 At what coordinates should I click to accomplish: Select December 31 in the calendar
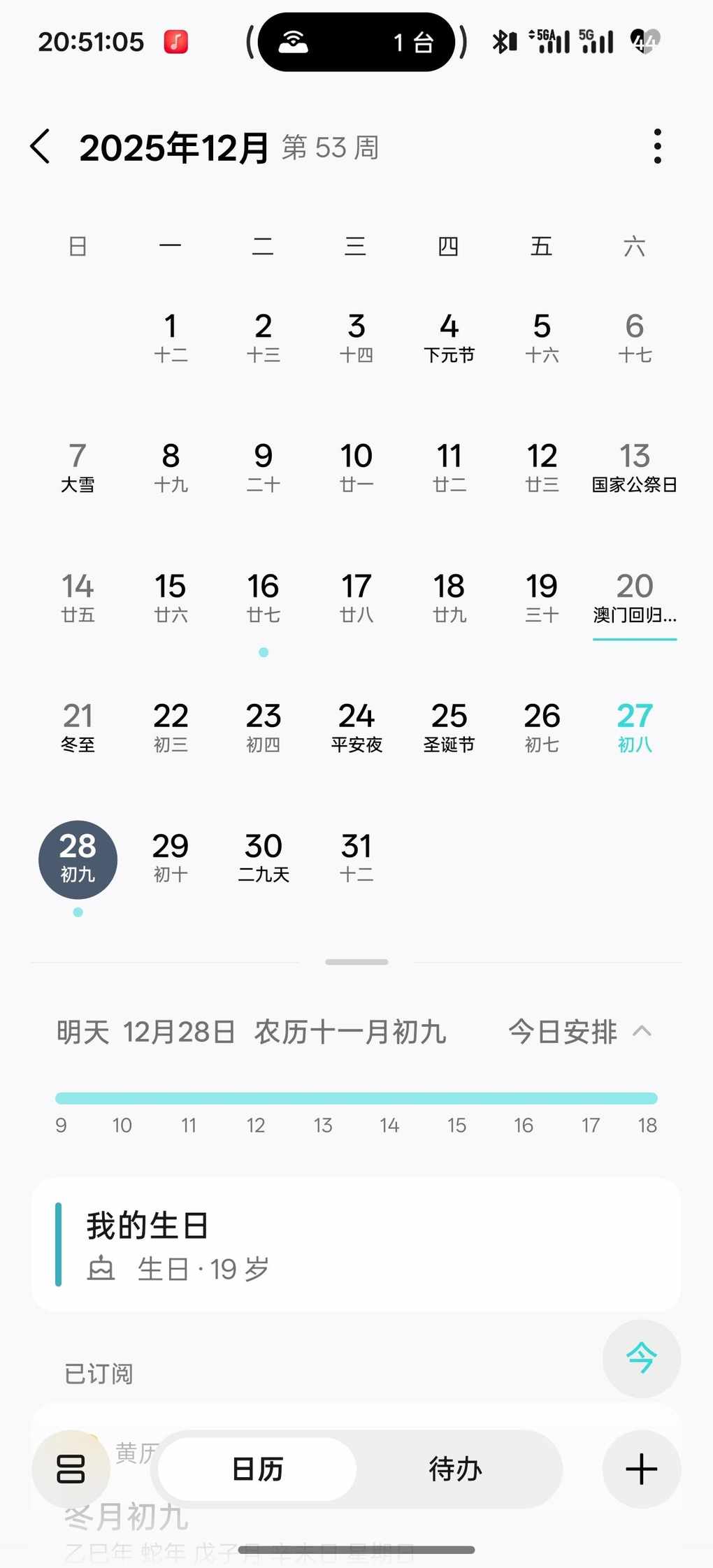pyautogui.click(x=356, y=858)
